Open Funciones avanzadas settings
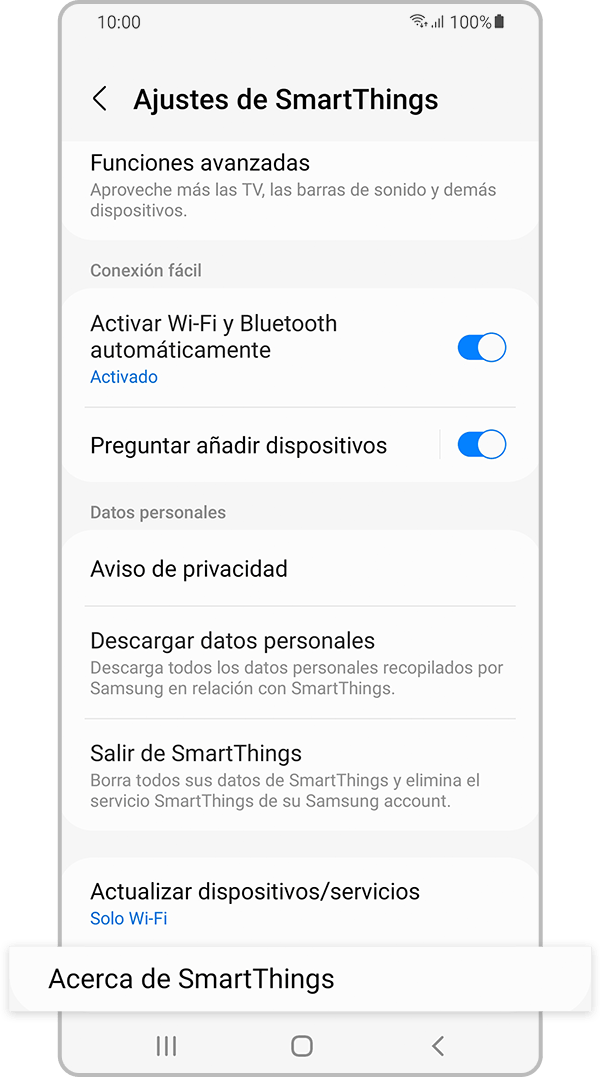This screenshot has width=600, height=1077. tap(290, 185)
